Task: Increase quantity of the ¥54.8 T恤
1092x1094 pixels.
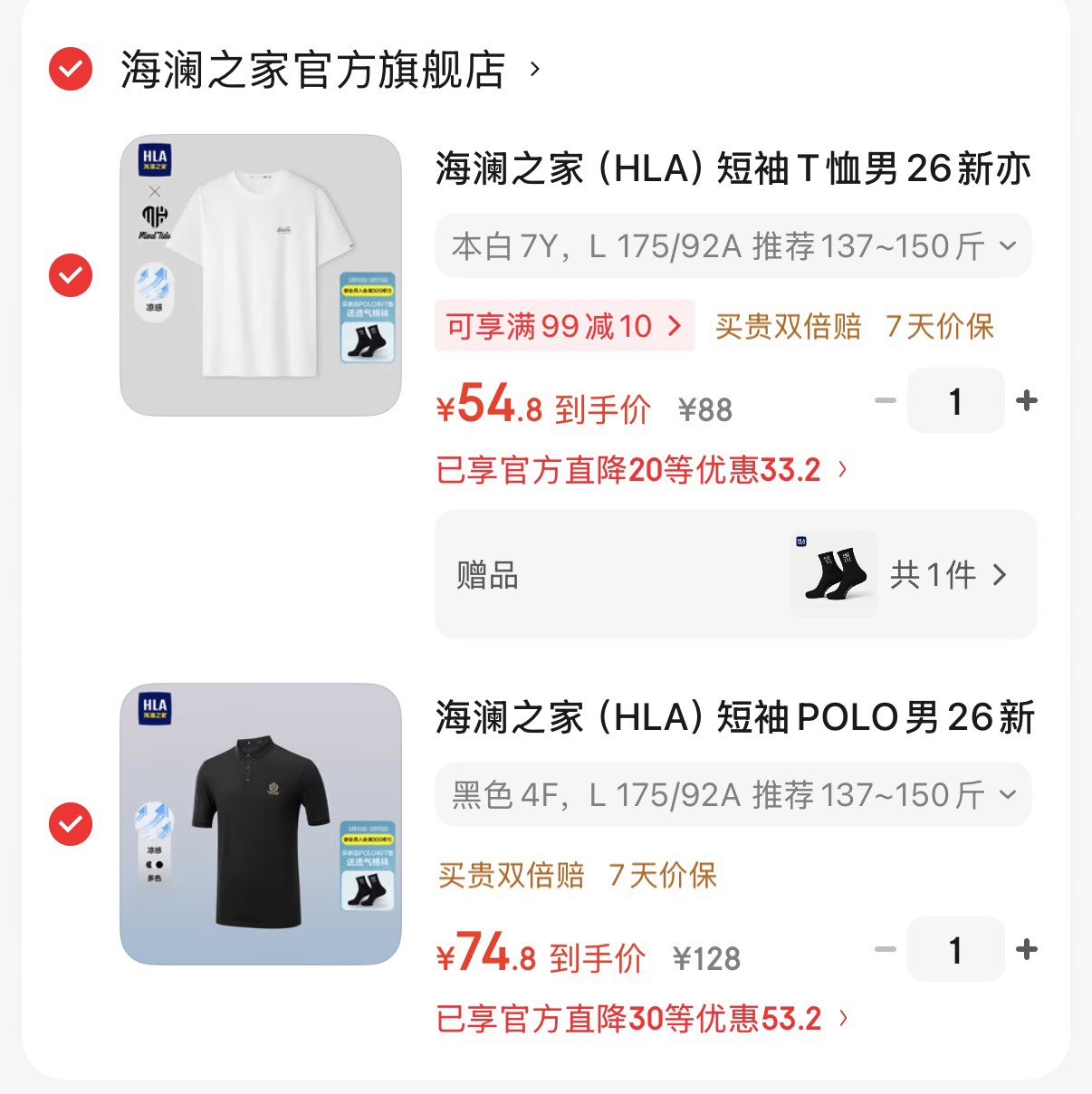Action: click(1027, 401)
